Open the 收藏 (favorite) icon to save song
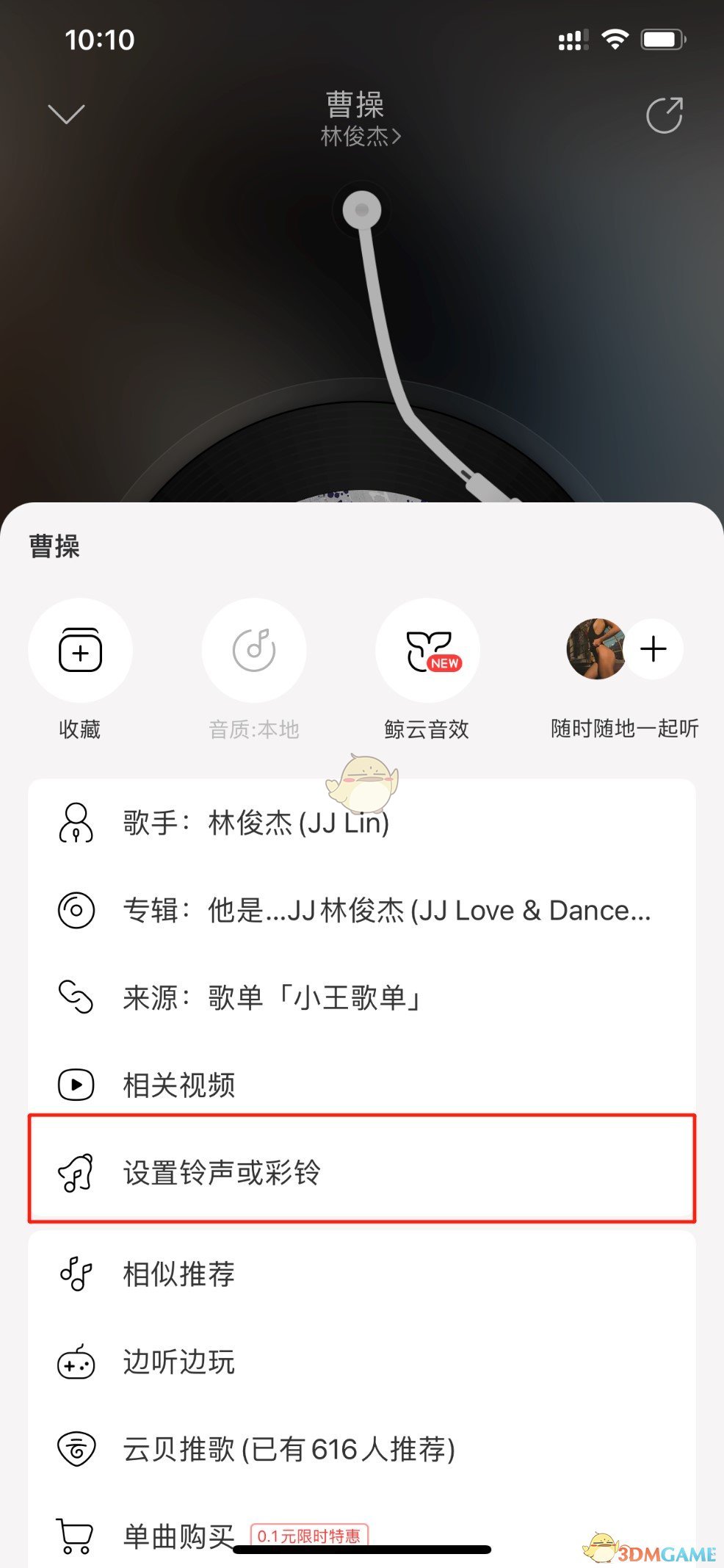 tap(81, 651)
